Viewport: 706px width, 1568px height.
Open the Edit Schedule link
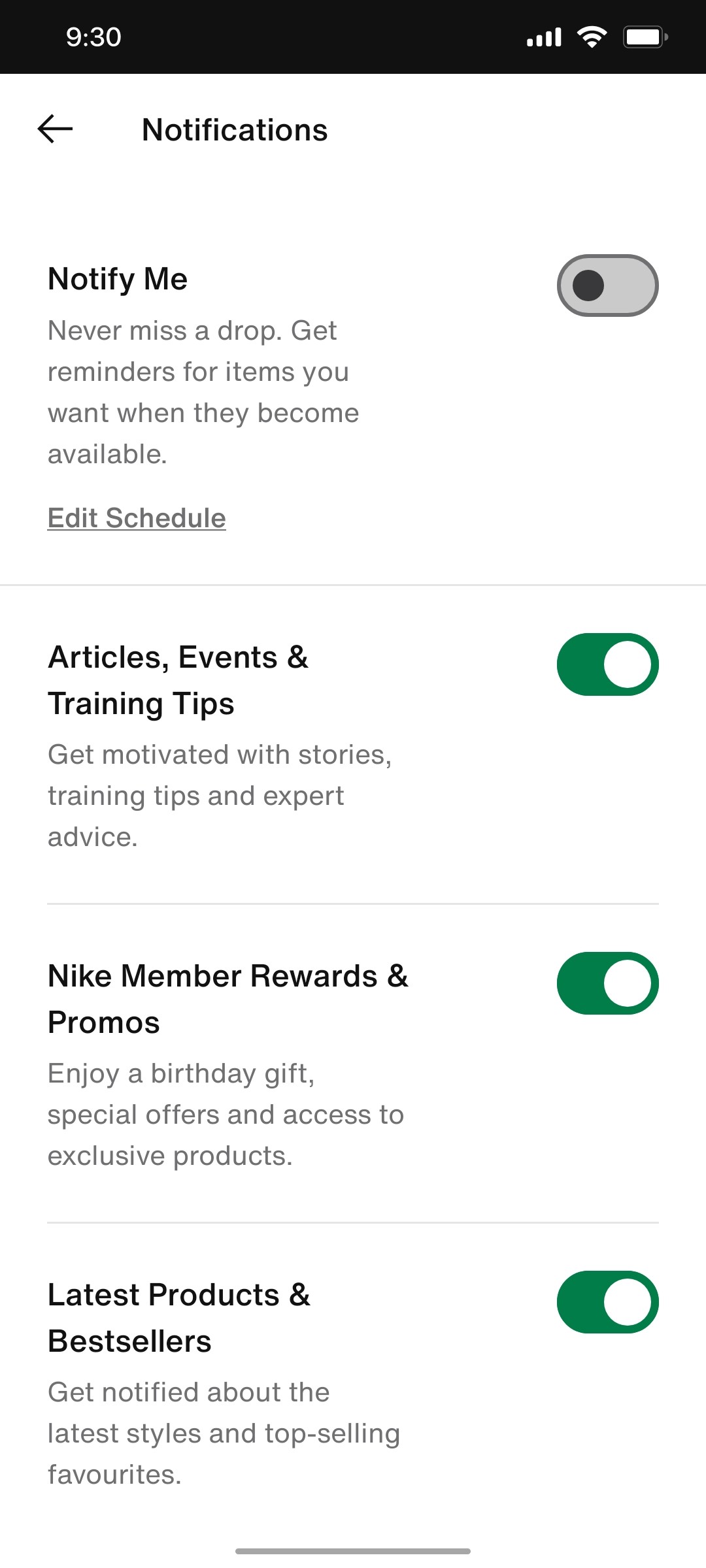[136, 517]
